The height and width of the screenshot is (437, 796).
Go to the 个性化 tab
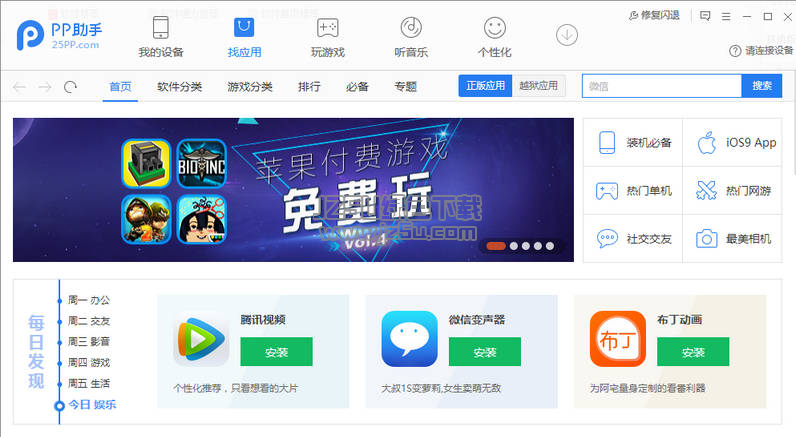coord(494,37)
